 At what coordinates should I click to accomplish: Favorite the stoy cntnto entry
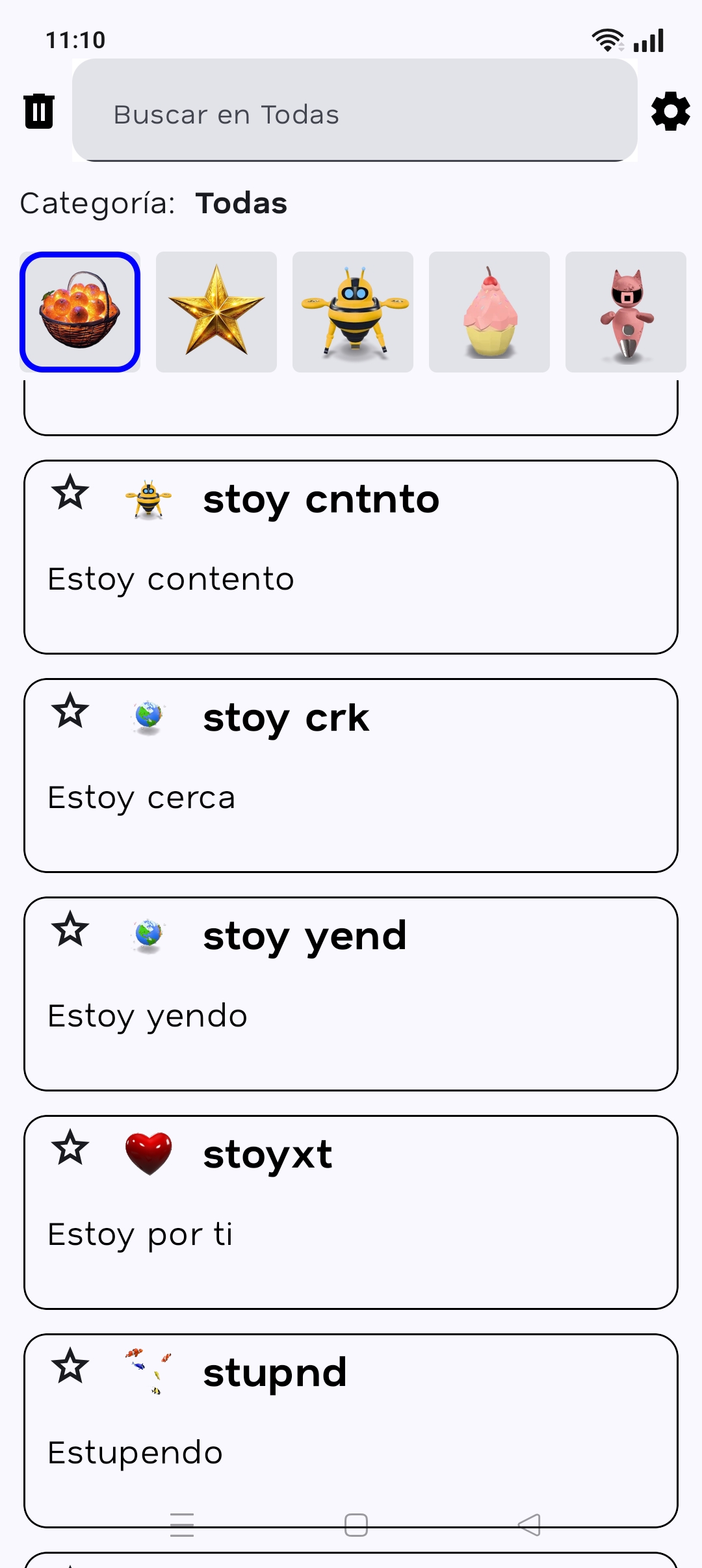coord(70,493)
